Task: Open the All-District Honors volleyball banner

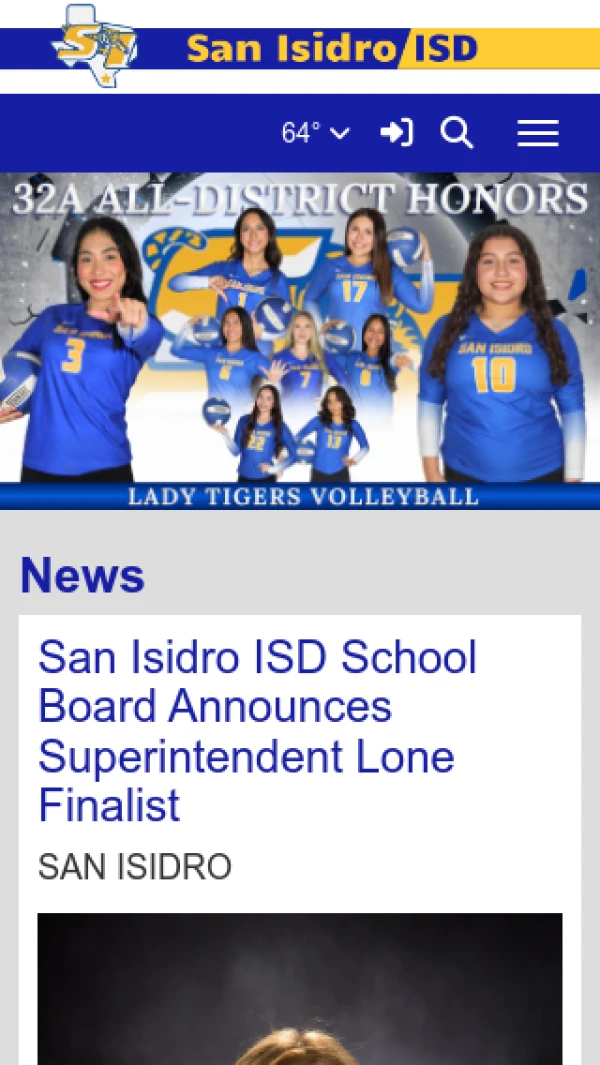Action: pyautogui.click(x=300, y=340)
